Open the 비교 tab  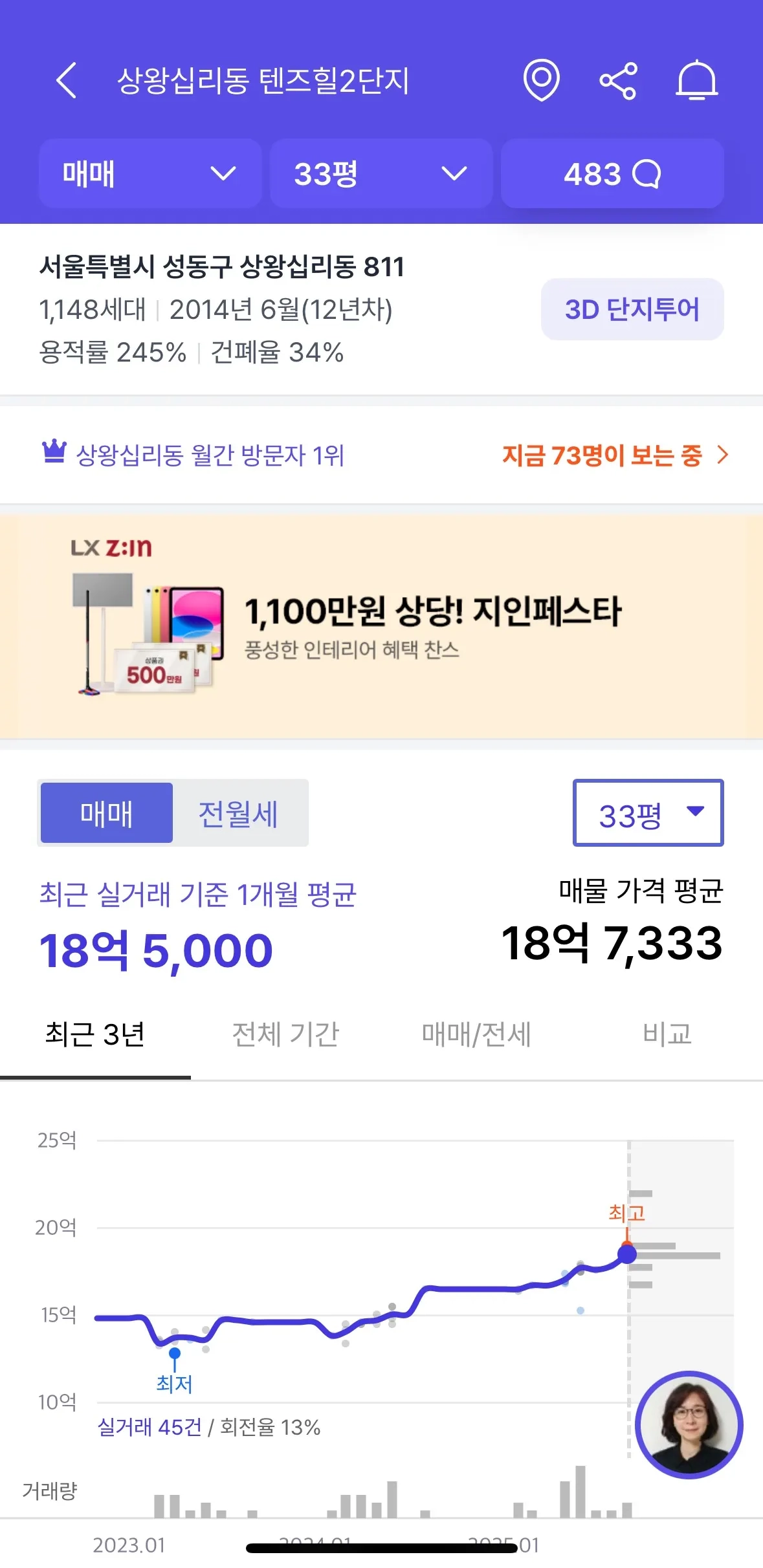point(667,1034)
